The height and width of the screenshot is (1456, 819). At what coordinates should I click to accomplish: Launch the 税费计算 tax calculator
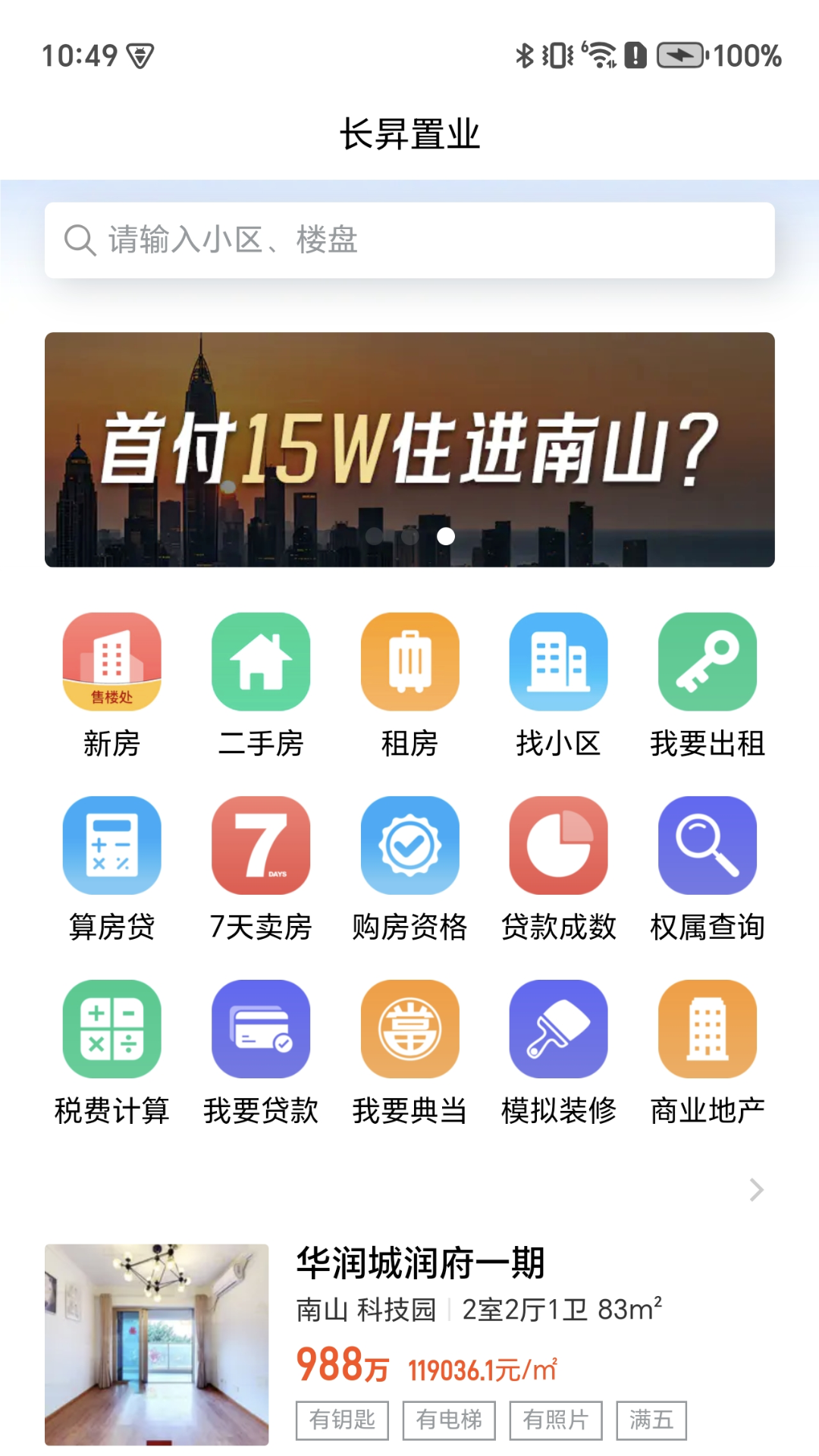[x=111, y=1030]
